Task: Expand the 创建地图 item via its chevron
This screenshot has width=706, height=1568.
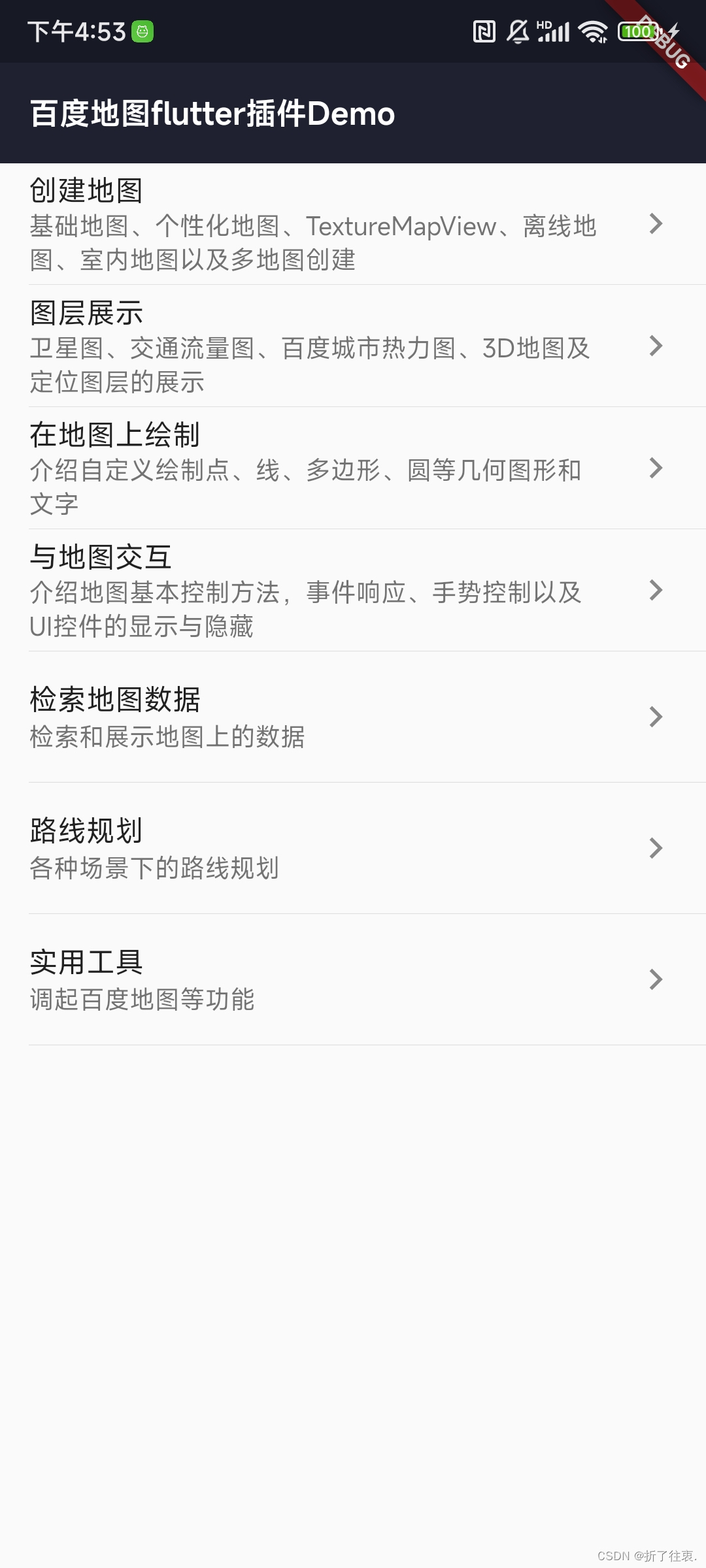Action: 656,225
